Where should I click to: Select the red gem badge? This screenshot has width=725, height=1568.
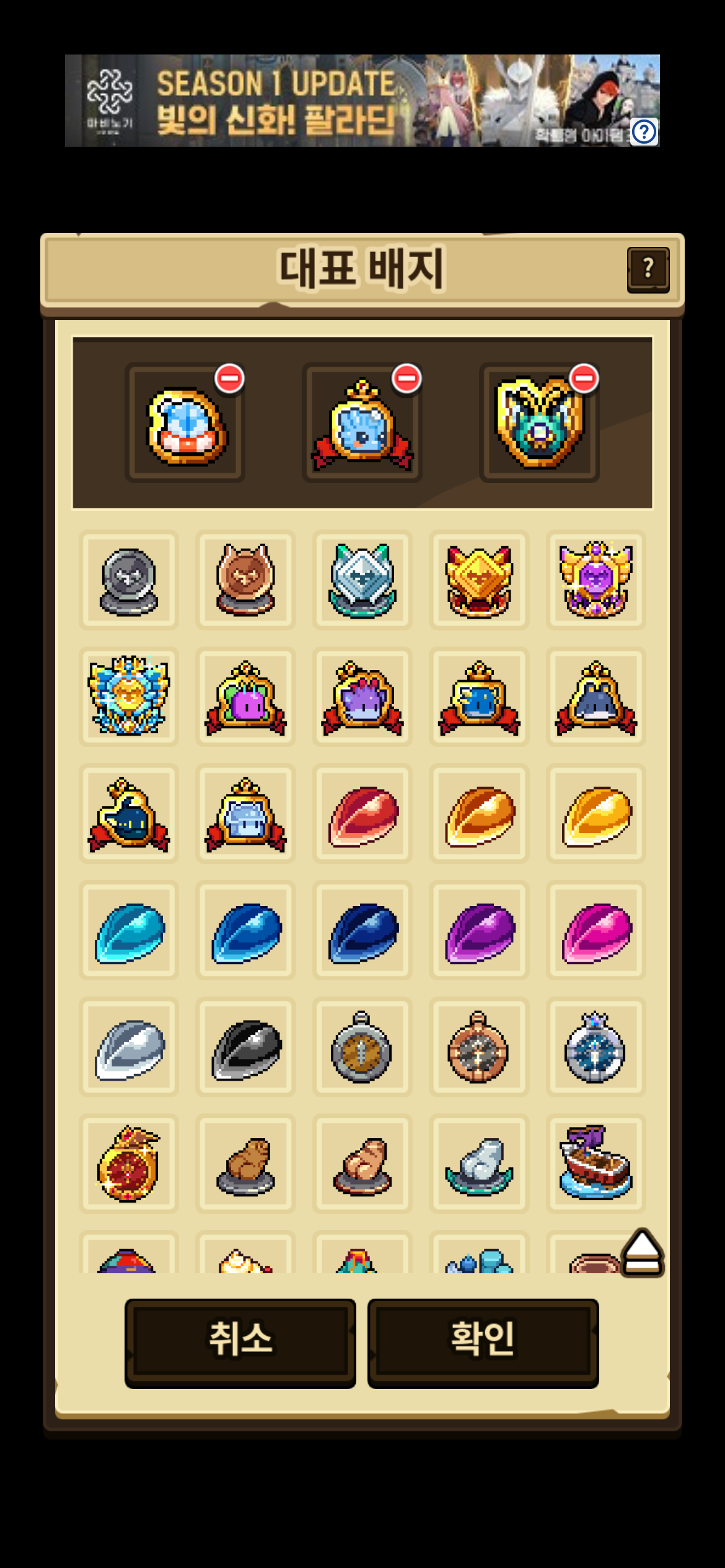pos(362,814)
